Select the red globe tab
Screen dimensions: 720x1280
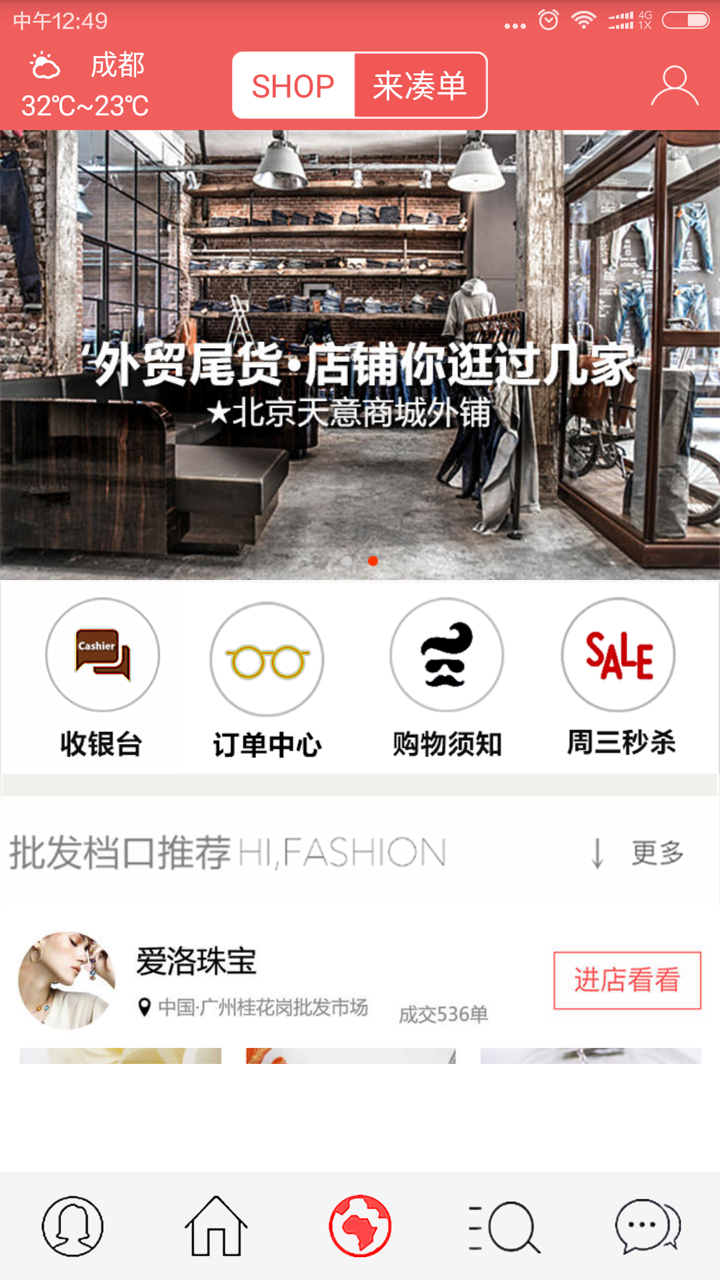tap(360, 1226)
